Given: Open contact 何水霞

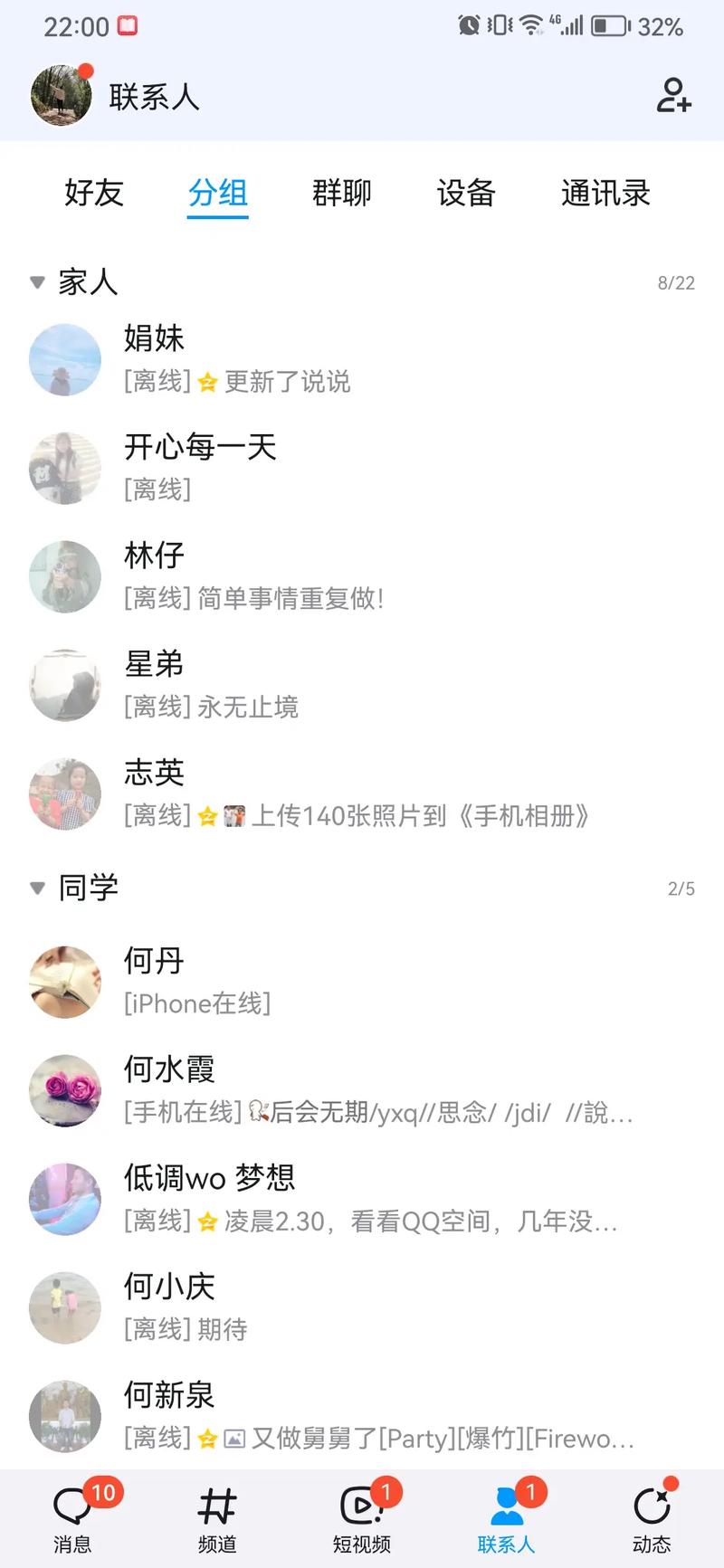Looking at the screenshot, I should 362,1089.
